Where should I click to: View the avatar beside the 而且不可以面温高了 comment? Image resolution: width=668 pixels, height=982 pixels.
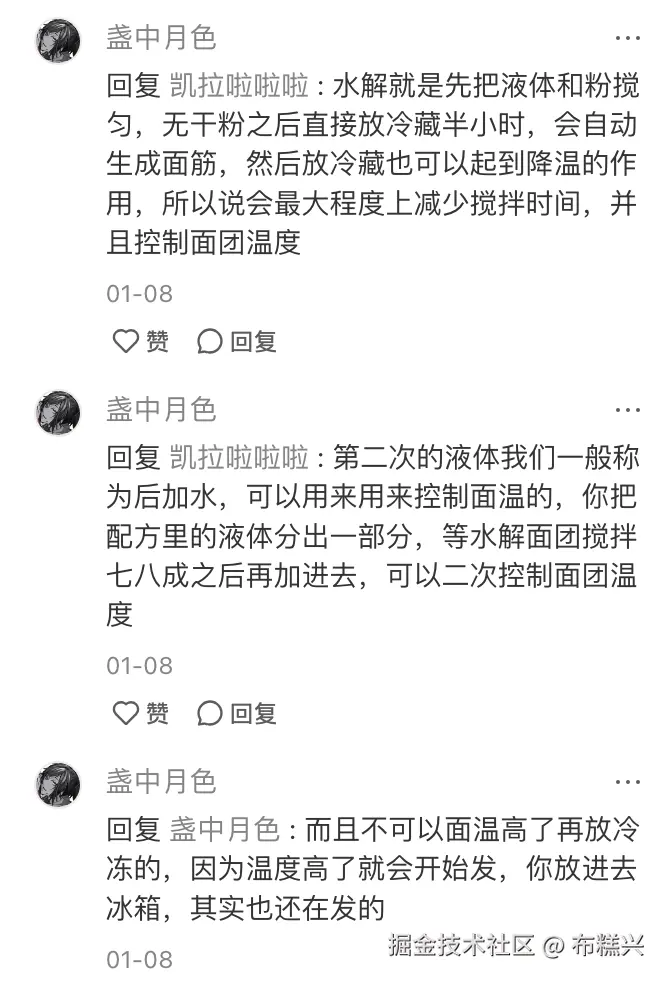pyautogui.click(x=59, y=784)
